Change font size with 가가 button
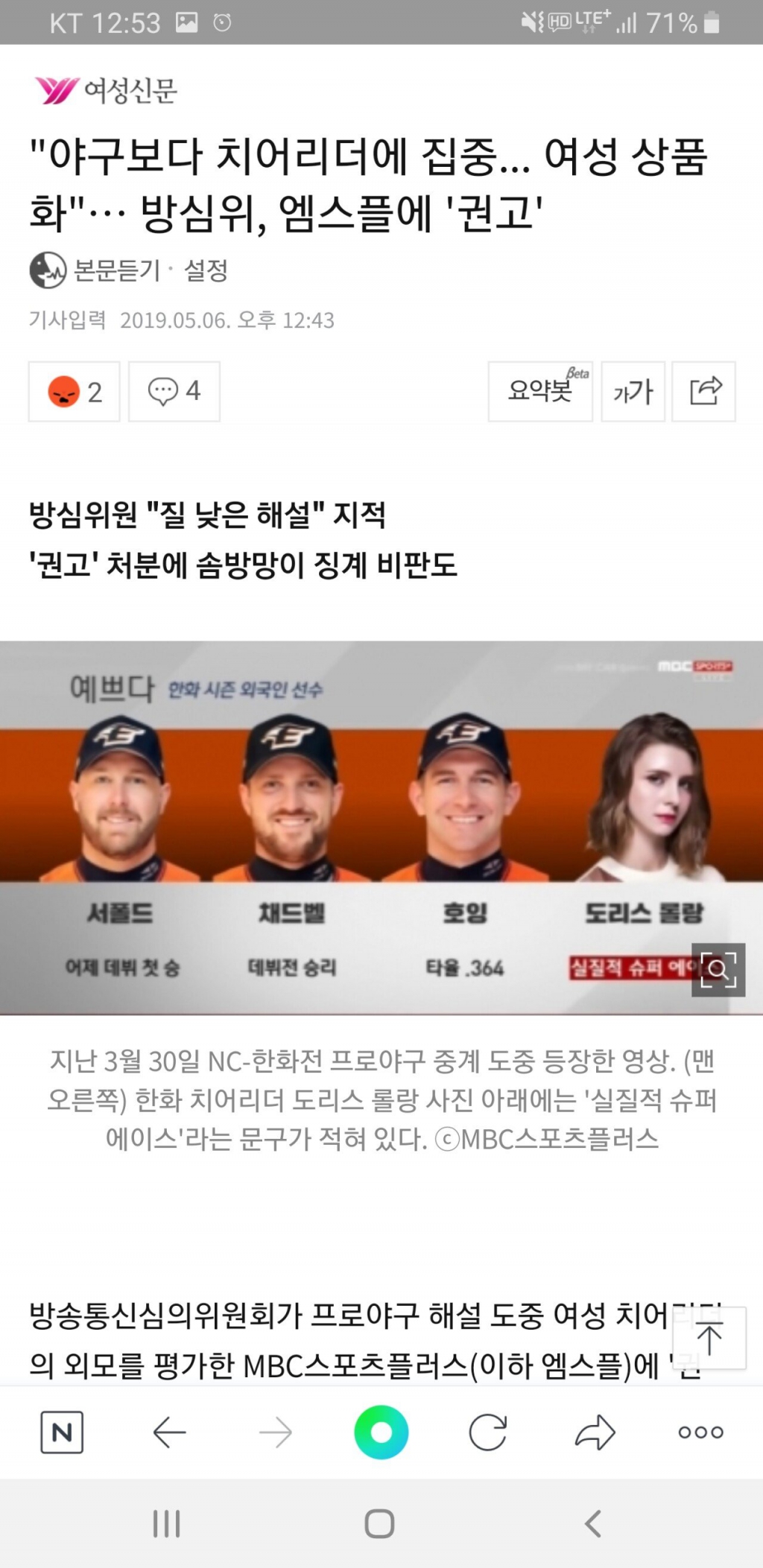Screen dimensions: 763x1568 633,391
